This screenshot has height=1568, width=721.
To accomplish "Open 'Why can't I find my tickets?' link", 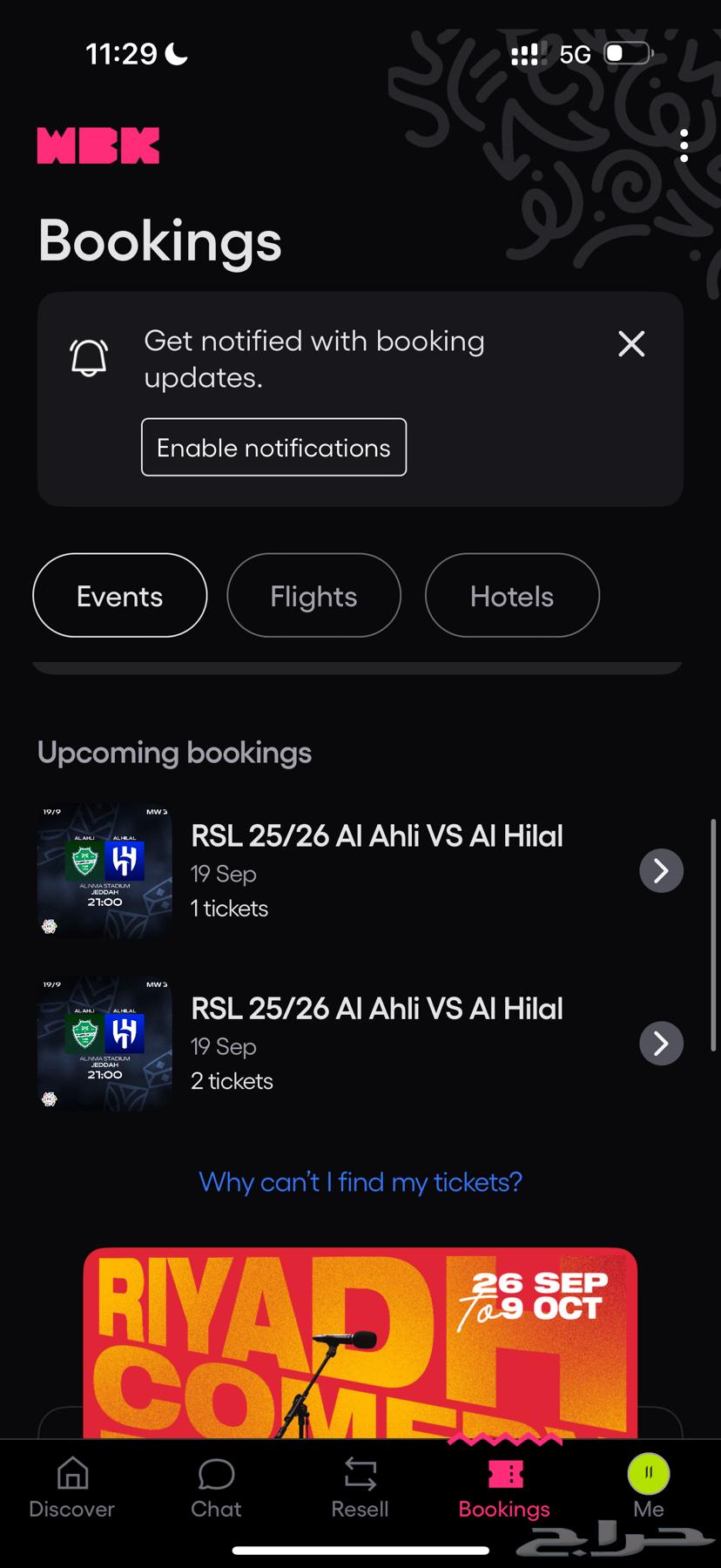I will click(360, 1182).
